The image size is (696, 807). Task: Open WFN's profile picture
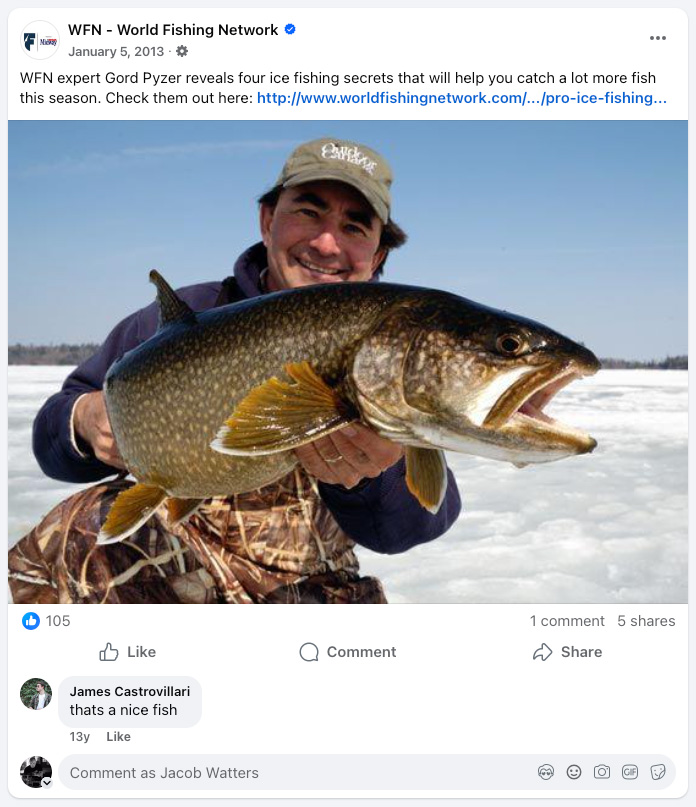40,40
